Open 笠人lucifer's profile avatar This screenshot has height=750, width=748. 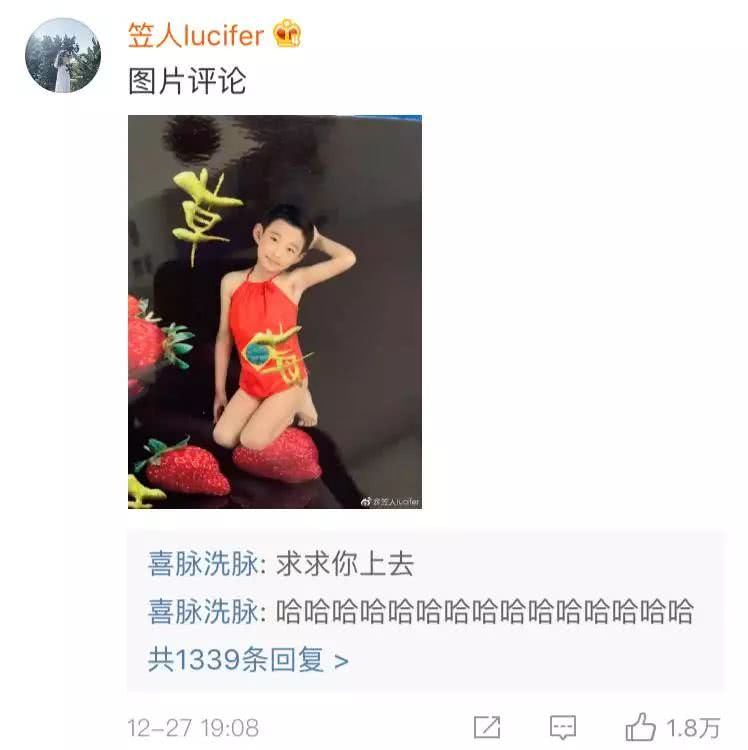pos(62,55)
